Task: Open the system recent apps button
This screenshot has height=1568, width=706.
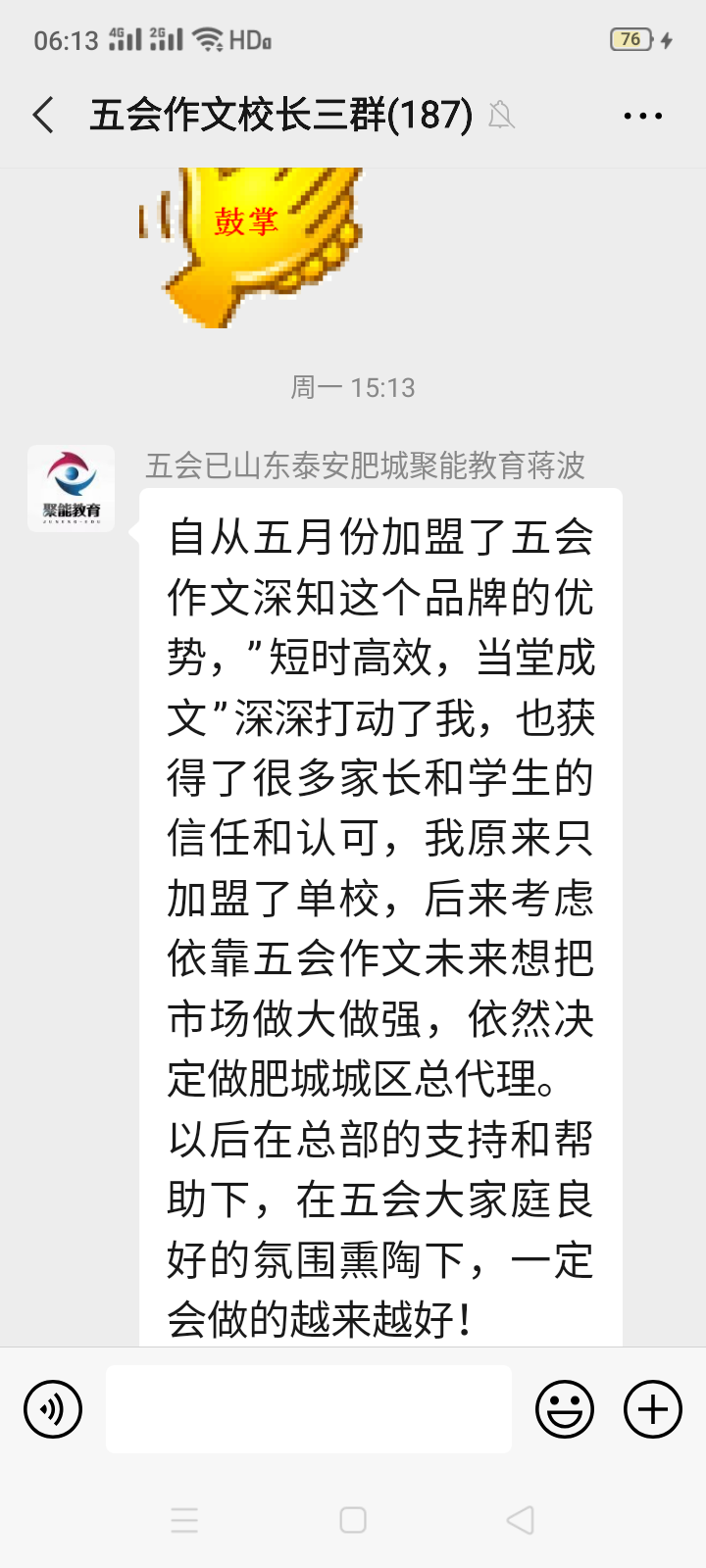Action: click(184, 1520)
